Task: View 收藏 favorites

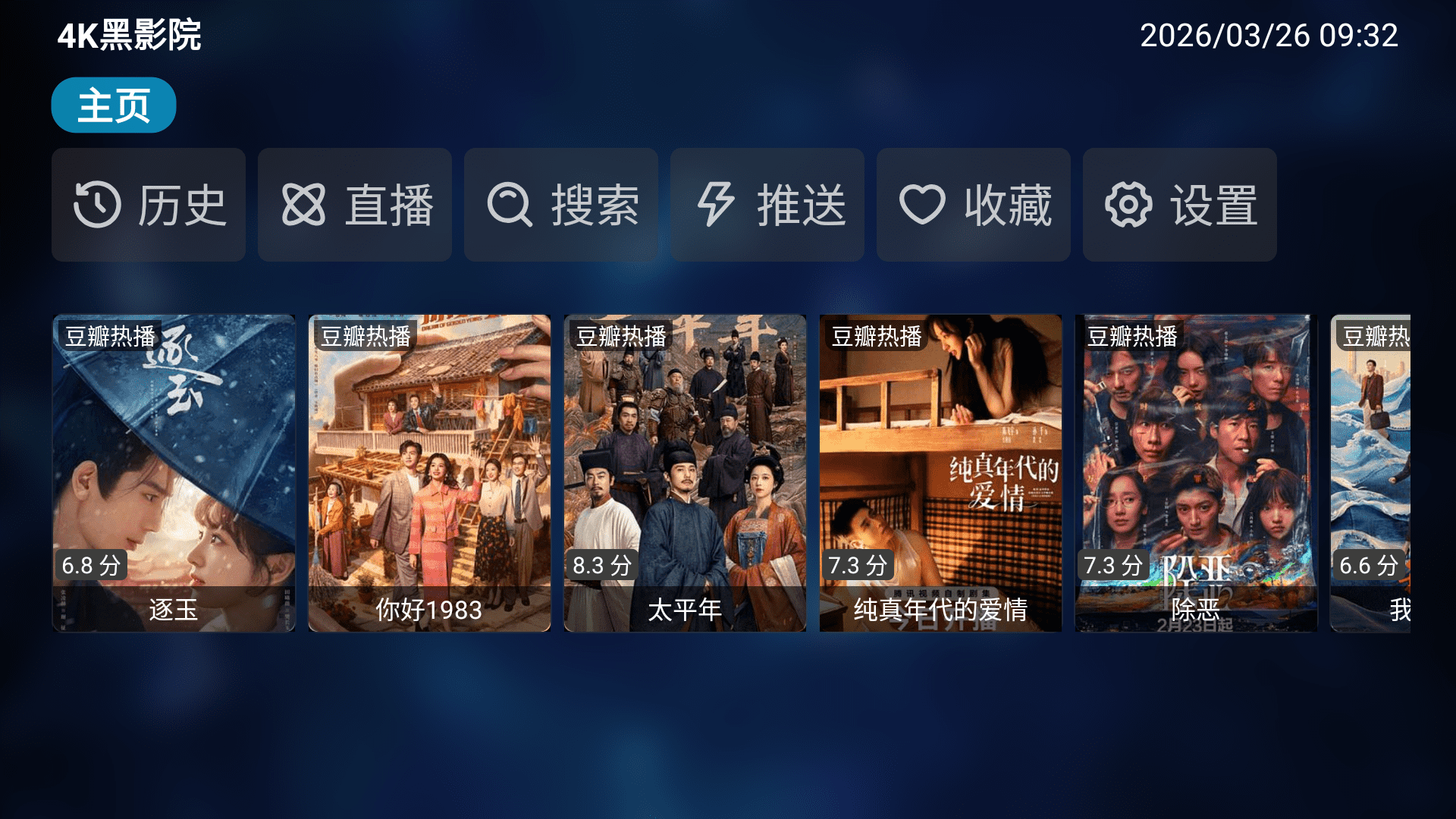Action: pos(974,205)
